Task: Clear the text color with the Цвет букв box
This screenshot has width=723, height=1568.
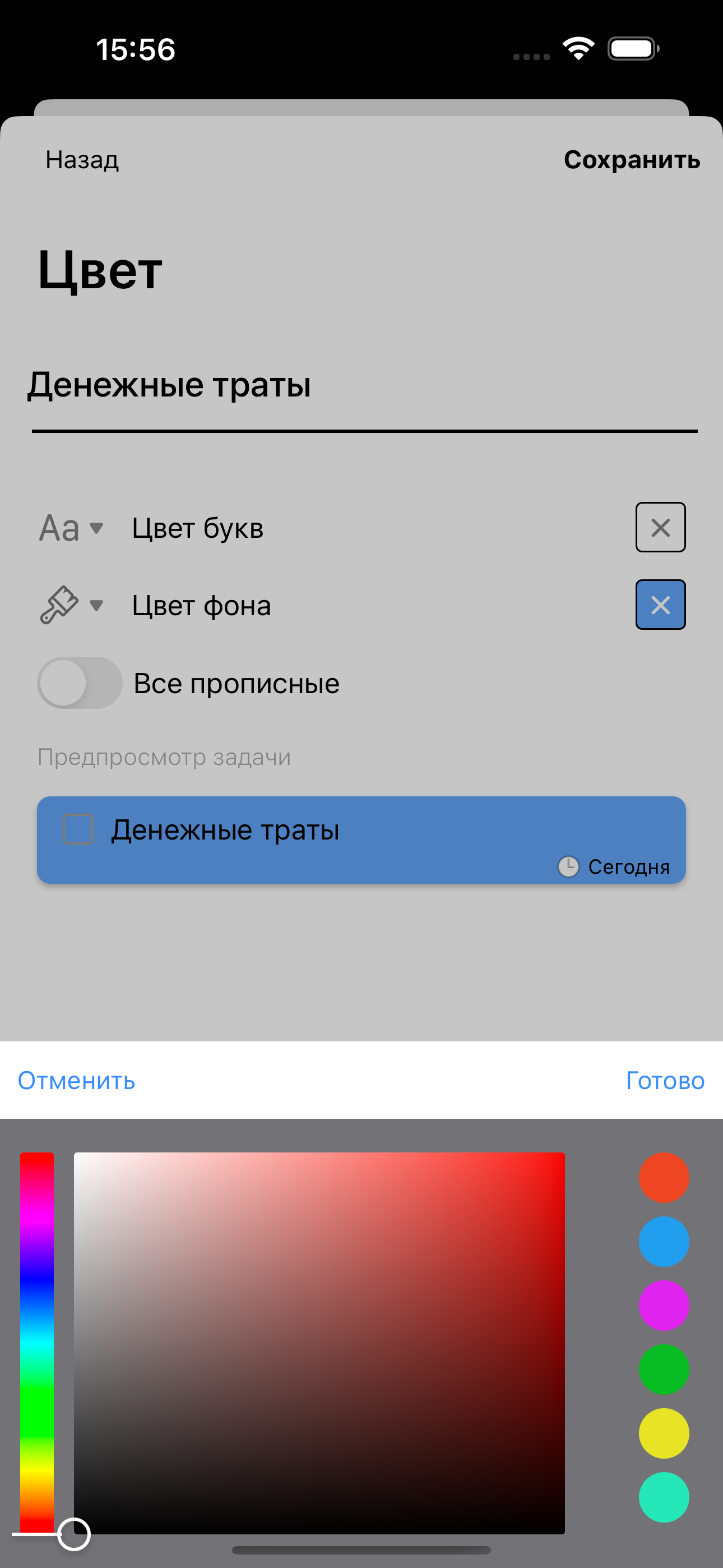Action: [660, 527]
